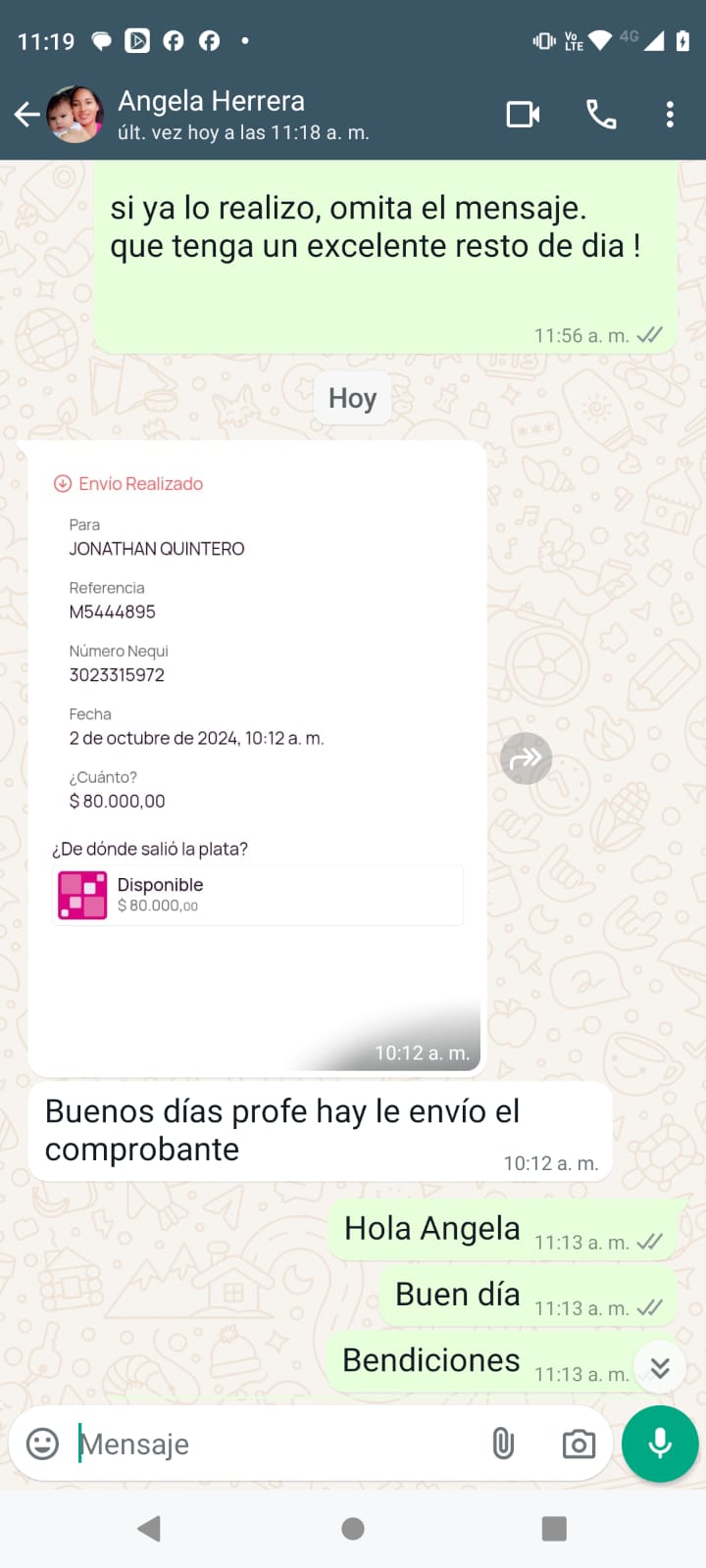Screen dimensions: 706x1568
Task: Forward the payment receipt image
Action: [527, 759]
